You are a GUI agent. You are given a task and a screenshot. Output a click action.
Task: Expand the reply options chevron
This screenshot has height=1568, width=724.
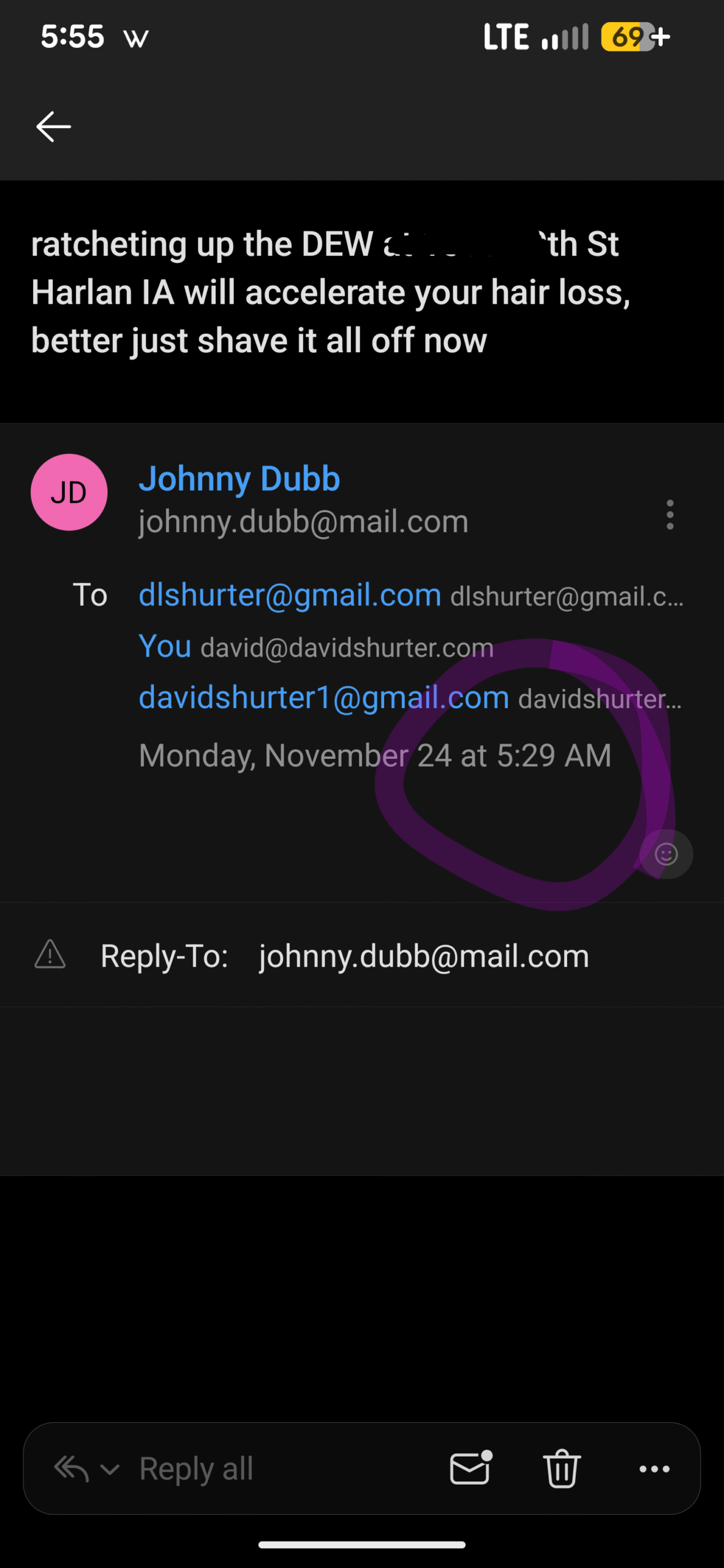110,1469
